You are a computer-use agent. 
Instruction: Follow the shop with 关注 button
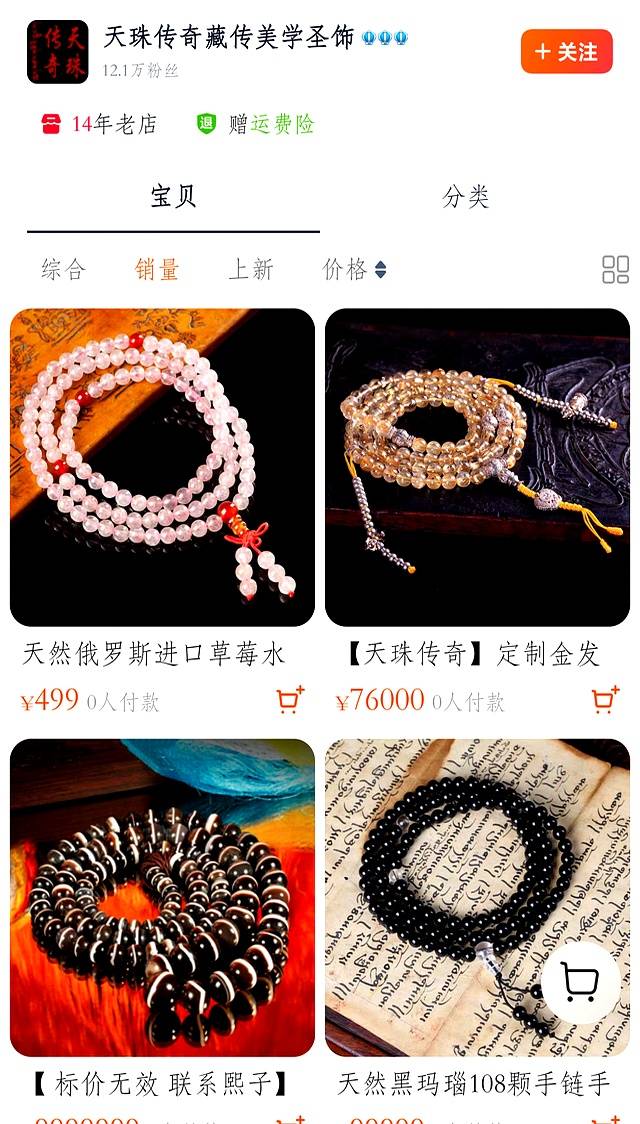pyautogui.click(x=566, y=52)
